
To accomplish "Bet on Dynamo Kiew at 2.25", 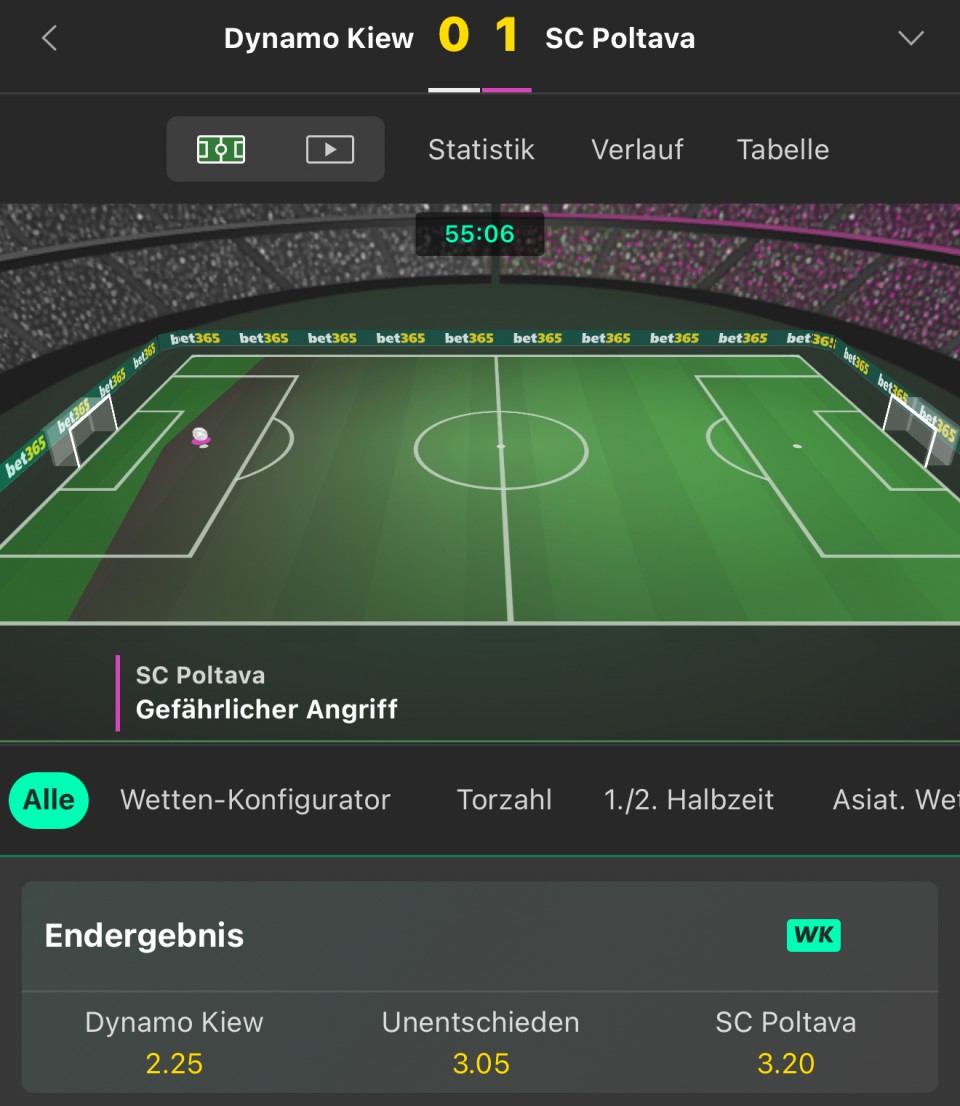I will (174, 1042).
